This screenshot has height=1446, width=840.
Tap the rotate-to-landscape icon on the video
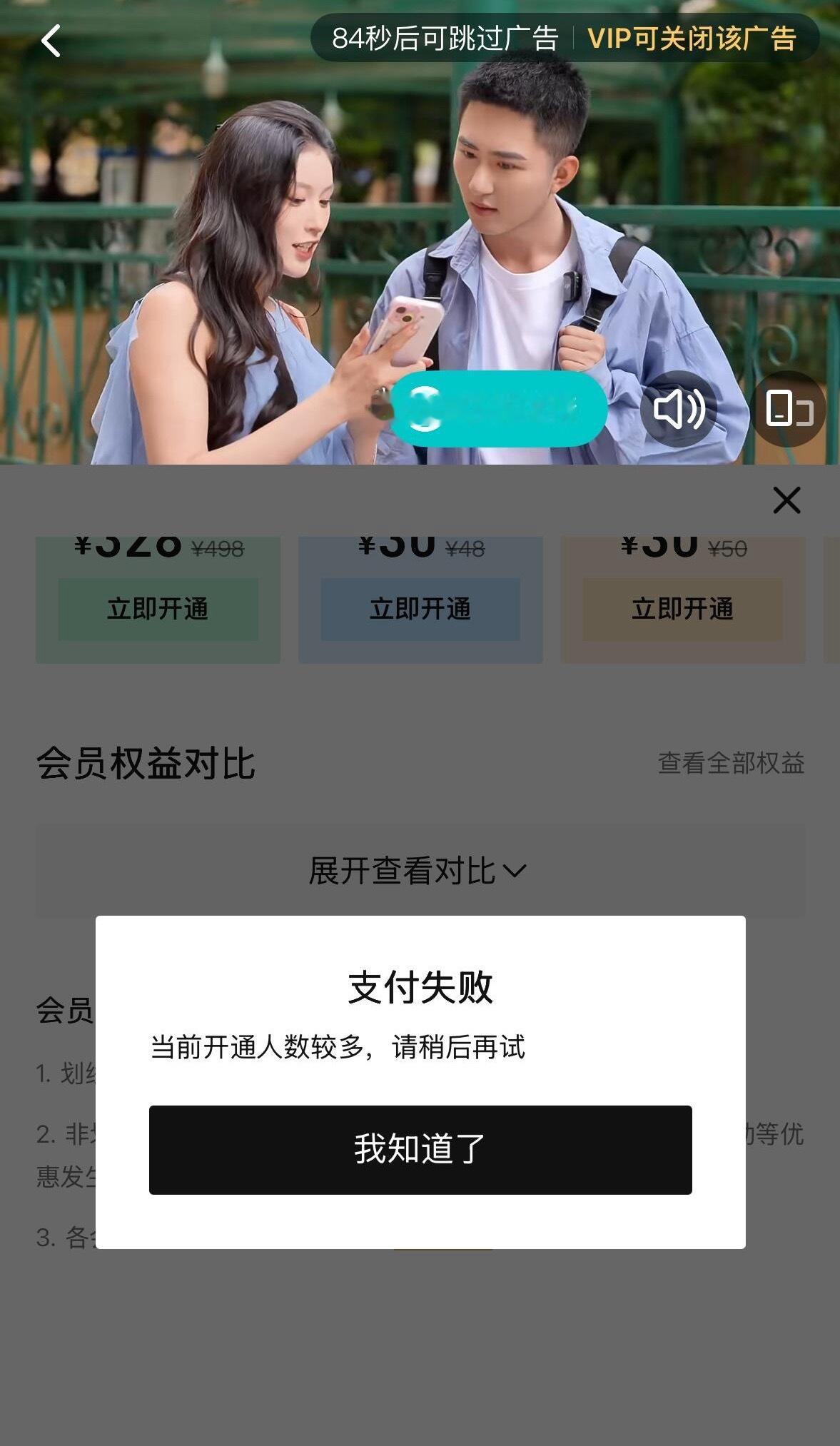(x=788, y=408)
